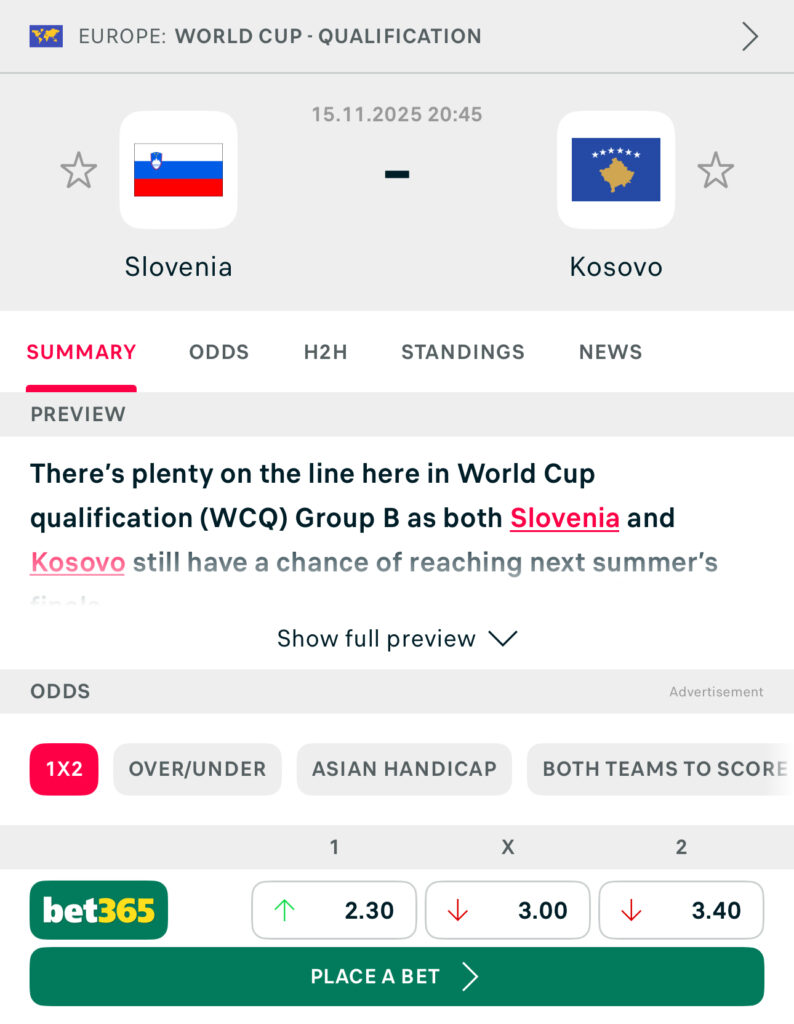Switch to the H2H tab
The image size is (794, 1024).
[325, 352]
